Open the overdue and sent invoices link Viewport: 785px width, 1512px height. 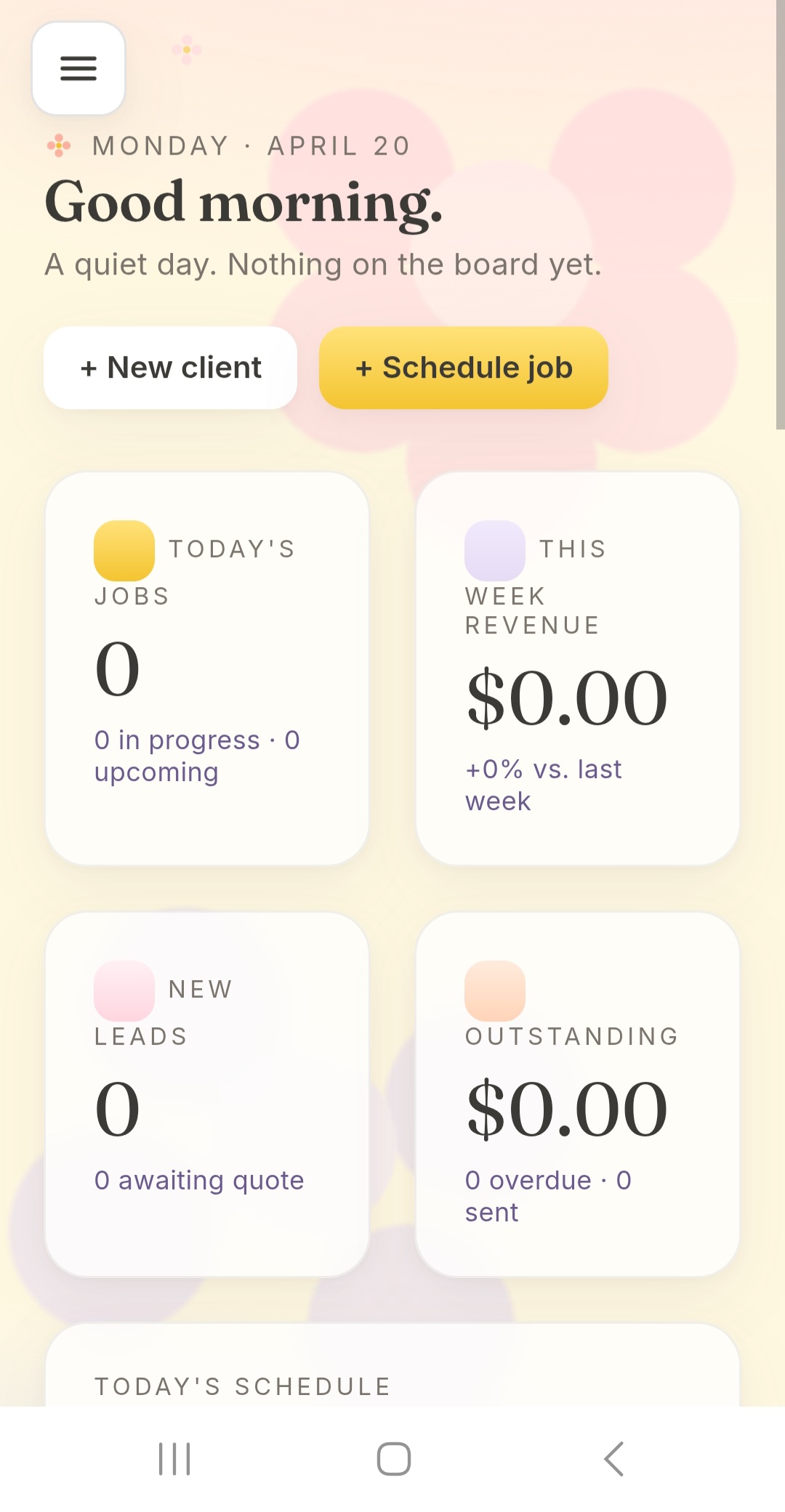[547, 1195]
